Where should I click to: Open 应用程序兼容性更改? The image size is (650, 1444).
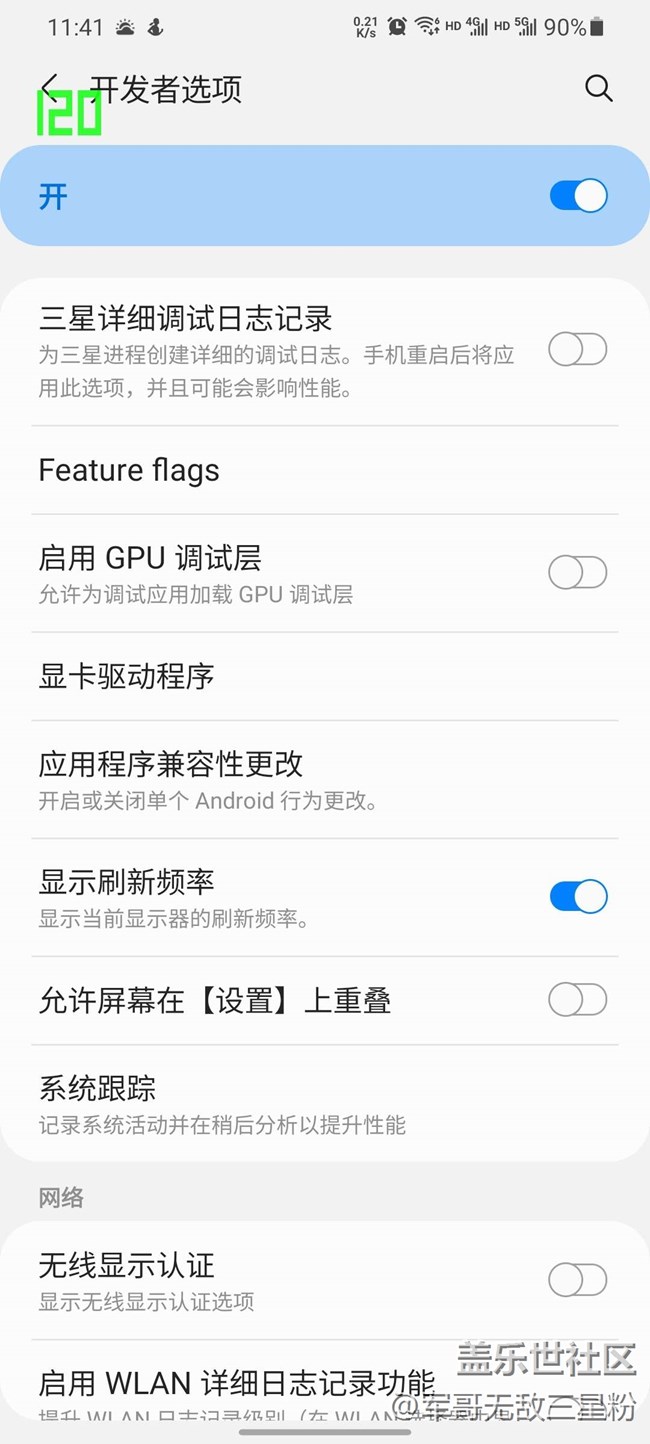170,780
